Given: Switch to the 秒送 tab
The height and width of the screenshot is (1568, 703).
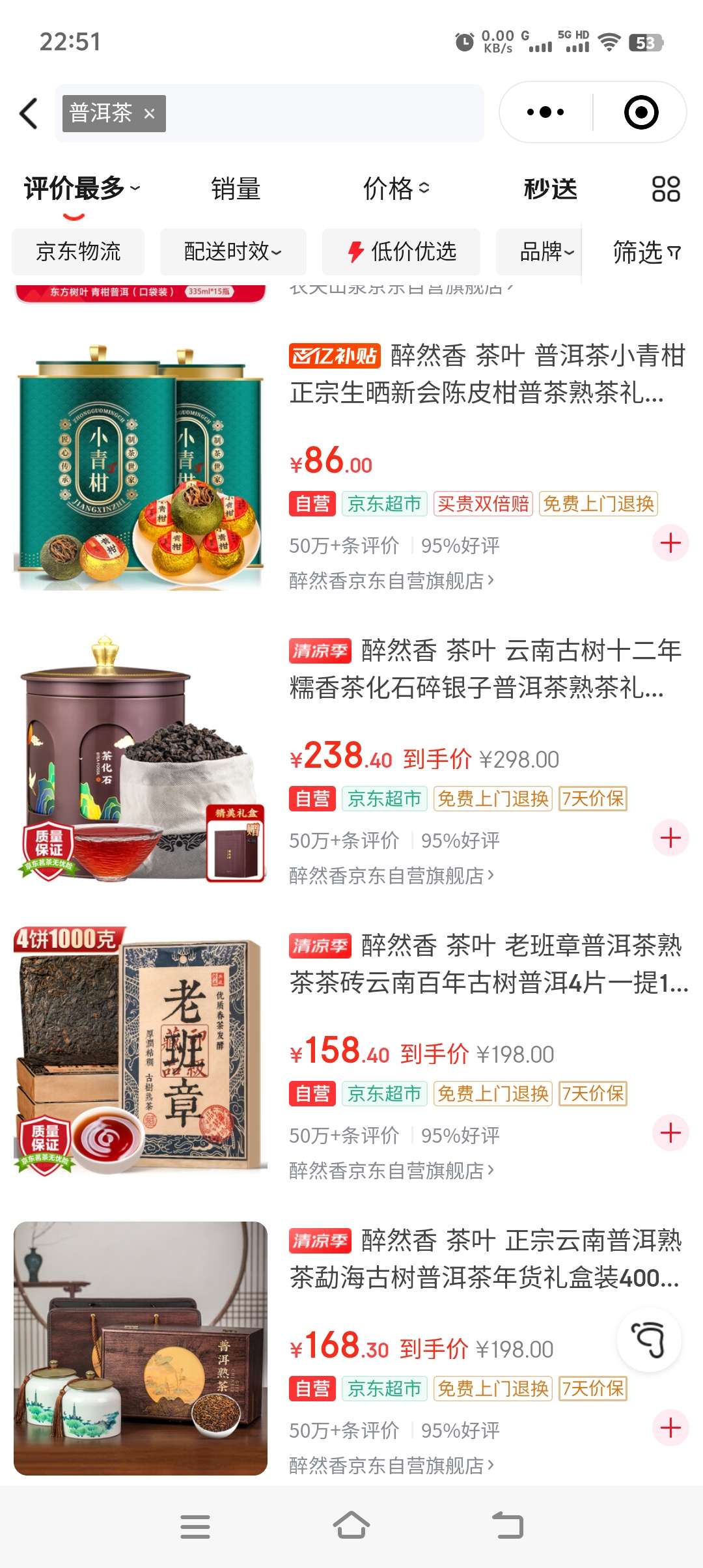Looking at the screenshot, I should [x=551, y=189].
